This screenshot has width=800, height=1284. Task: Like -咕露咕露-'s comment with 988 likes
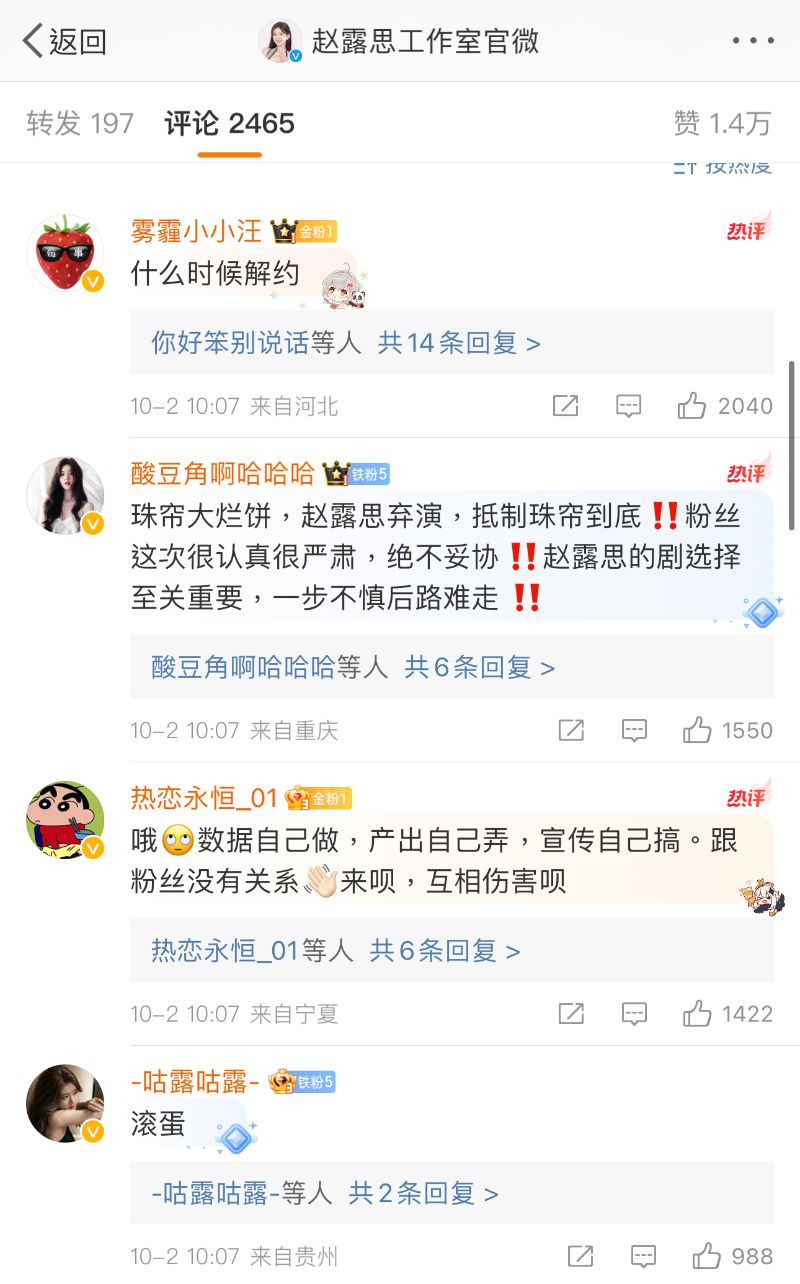click(707, 1256)
